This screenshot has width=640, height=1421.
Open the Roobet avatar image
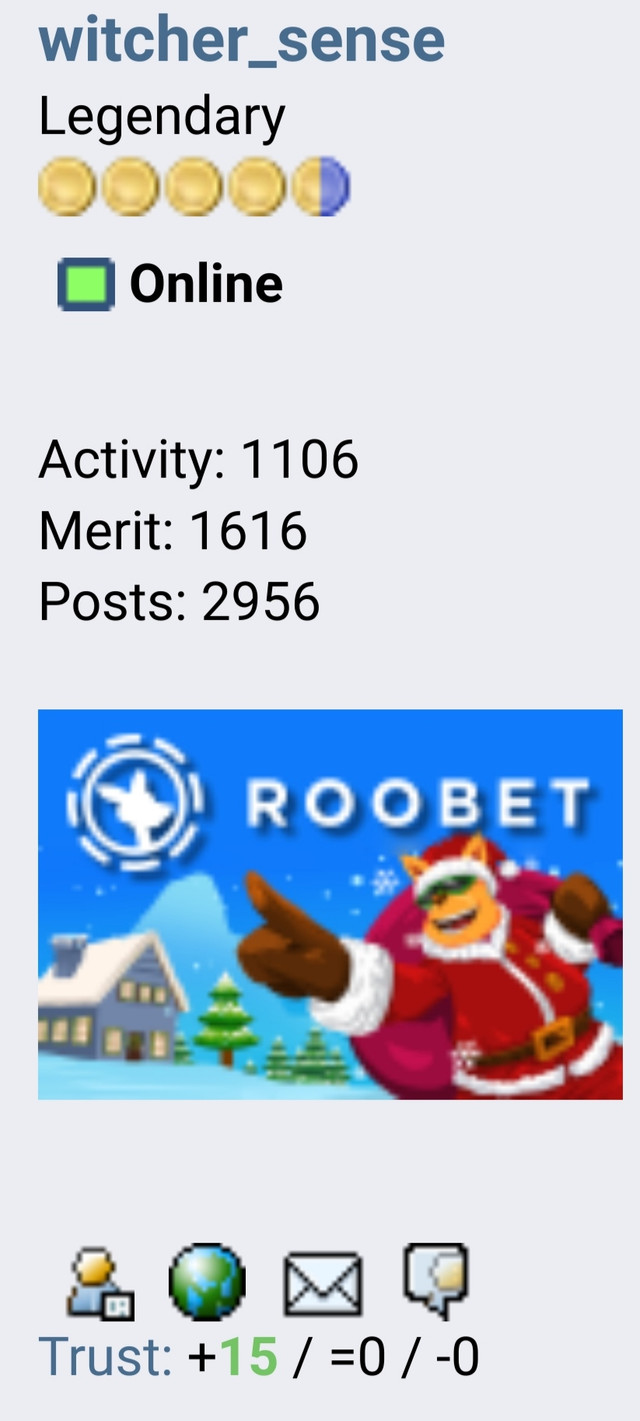[x=330, y=904]
